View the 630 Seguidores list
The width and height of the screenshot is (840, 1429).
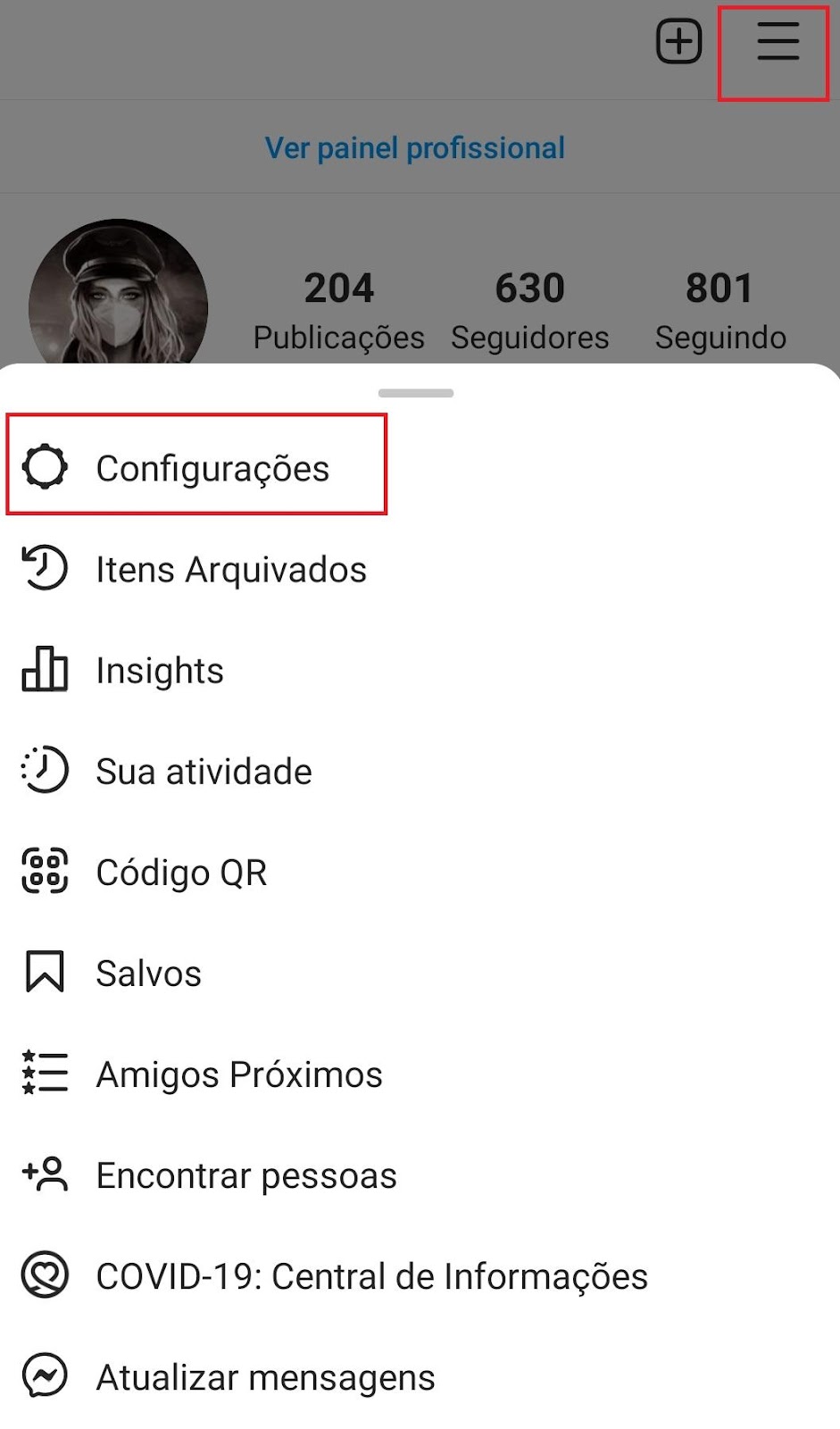pyautogui.click(x=529, y=311)
